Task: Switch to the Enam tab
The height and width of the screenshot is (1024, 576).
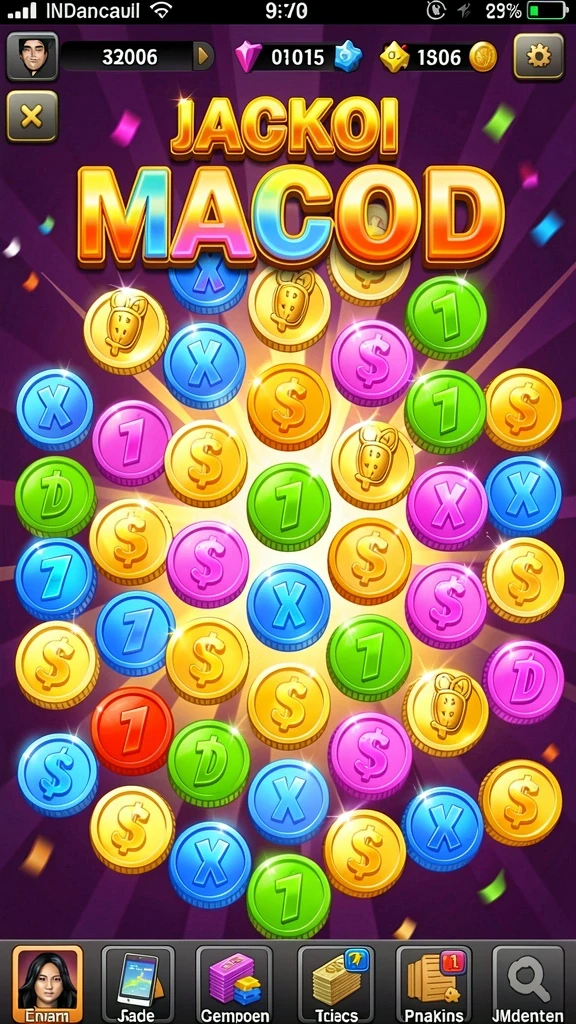Action: pos(48,984)
